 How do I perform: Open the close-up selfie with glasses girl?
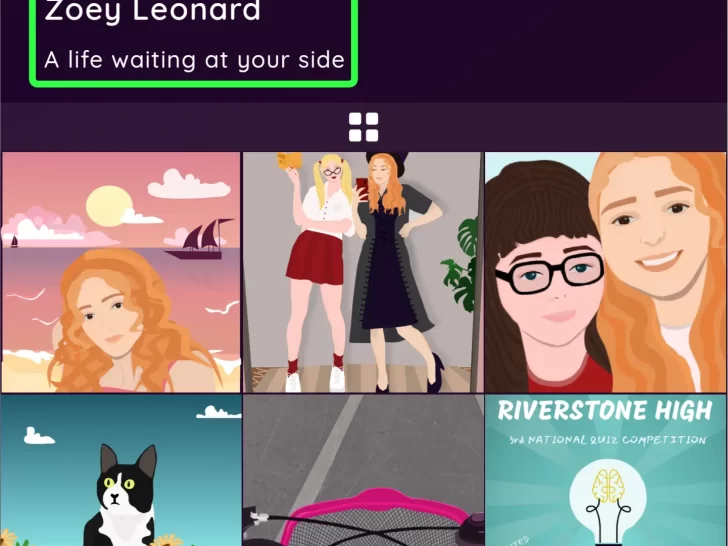[606, 272]
